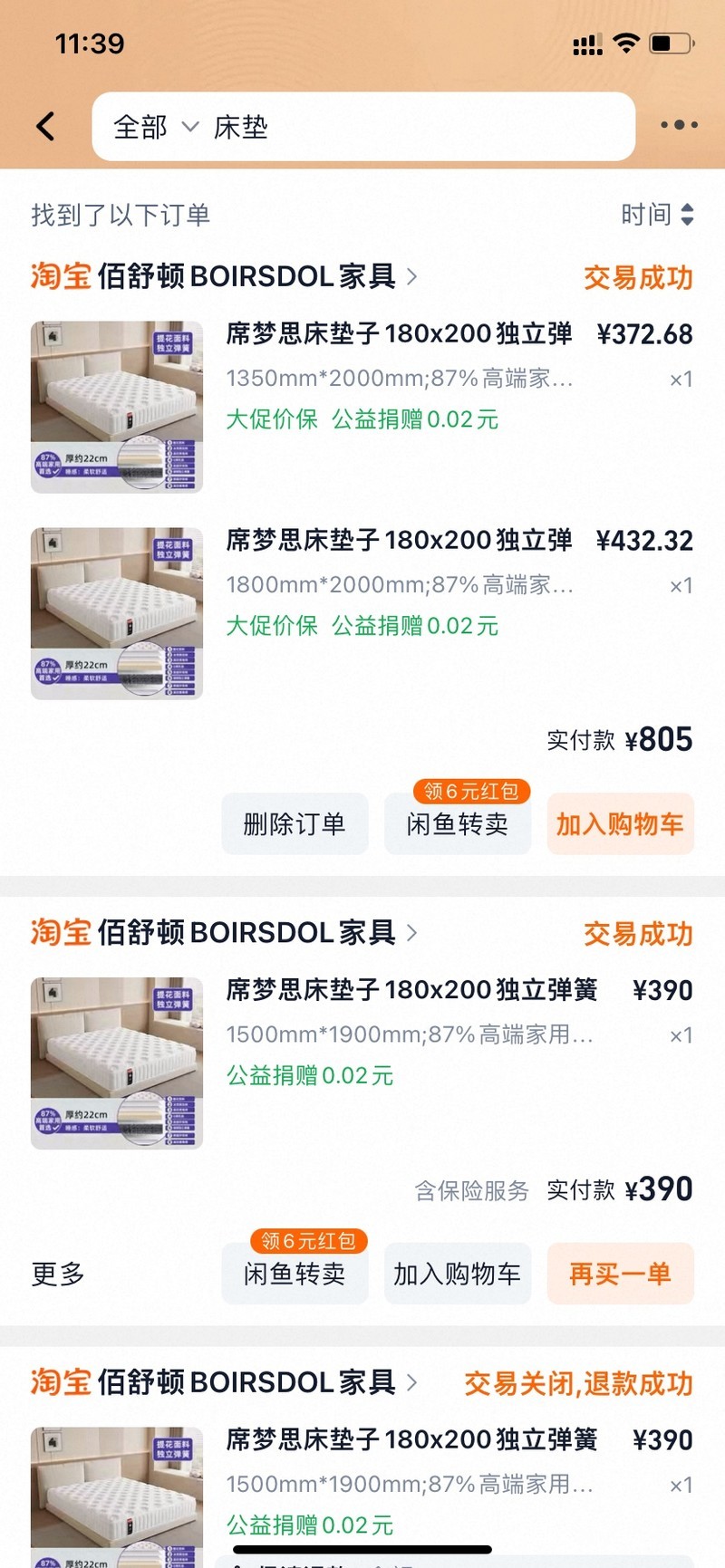Tap 再买一单 to buy again
This screenshot has height=1568, width=725.
click(620, 1274)
